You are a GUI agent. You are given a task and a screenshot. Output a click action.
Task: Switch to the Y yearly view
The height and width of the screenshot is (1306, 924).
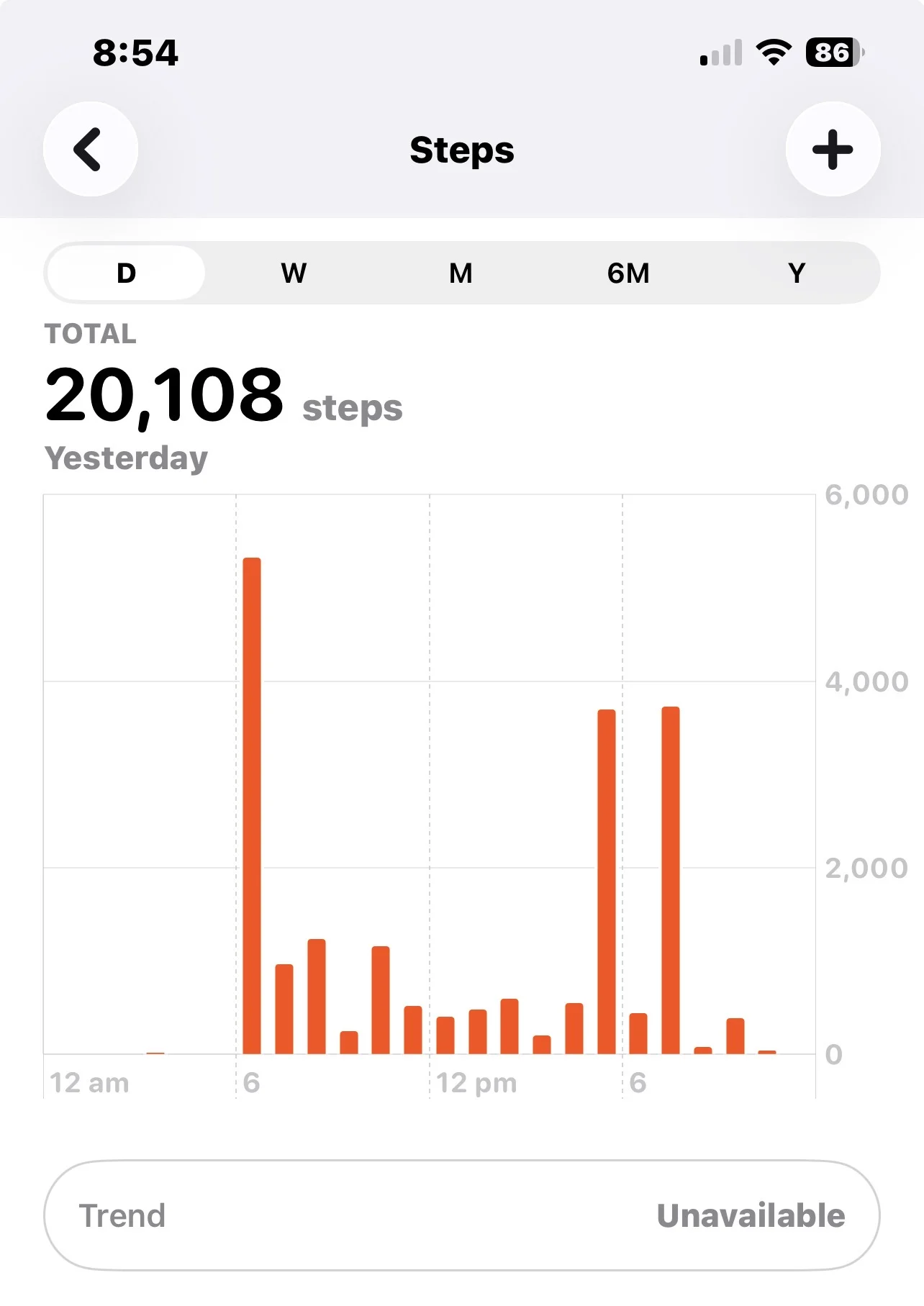(x=797, y=273)
